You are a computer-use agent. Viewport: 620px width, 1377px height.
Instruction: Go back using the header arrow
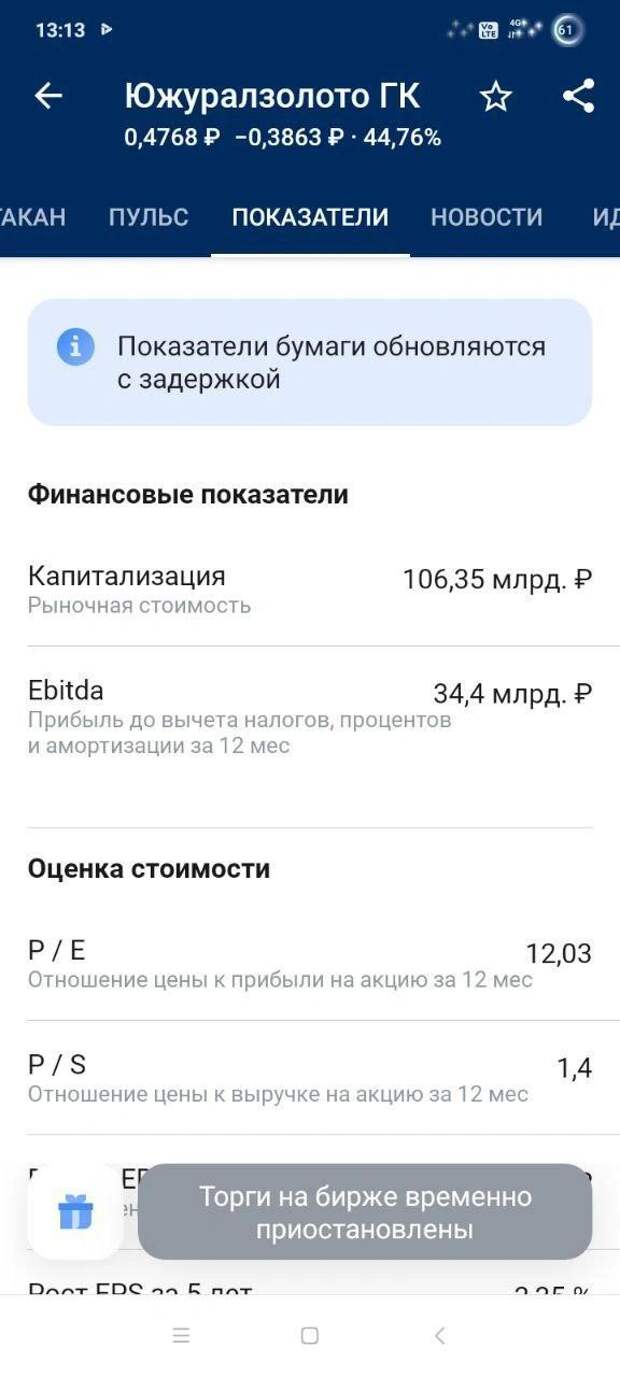(48, 96)
